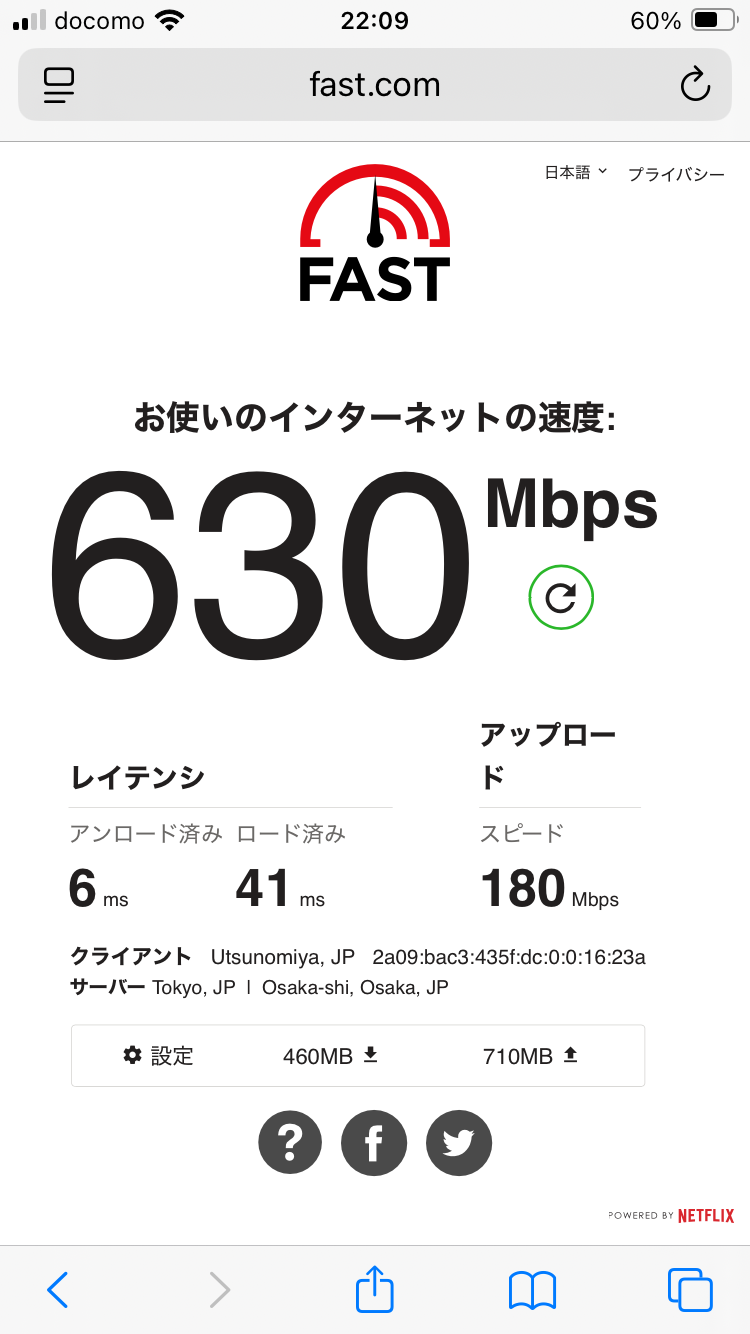Open the question mark help icon
The height and width of the screenshot is (1334, 750).
tap(290, 1142)
